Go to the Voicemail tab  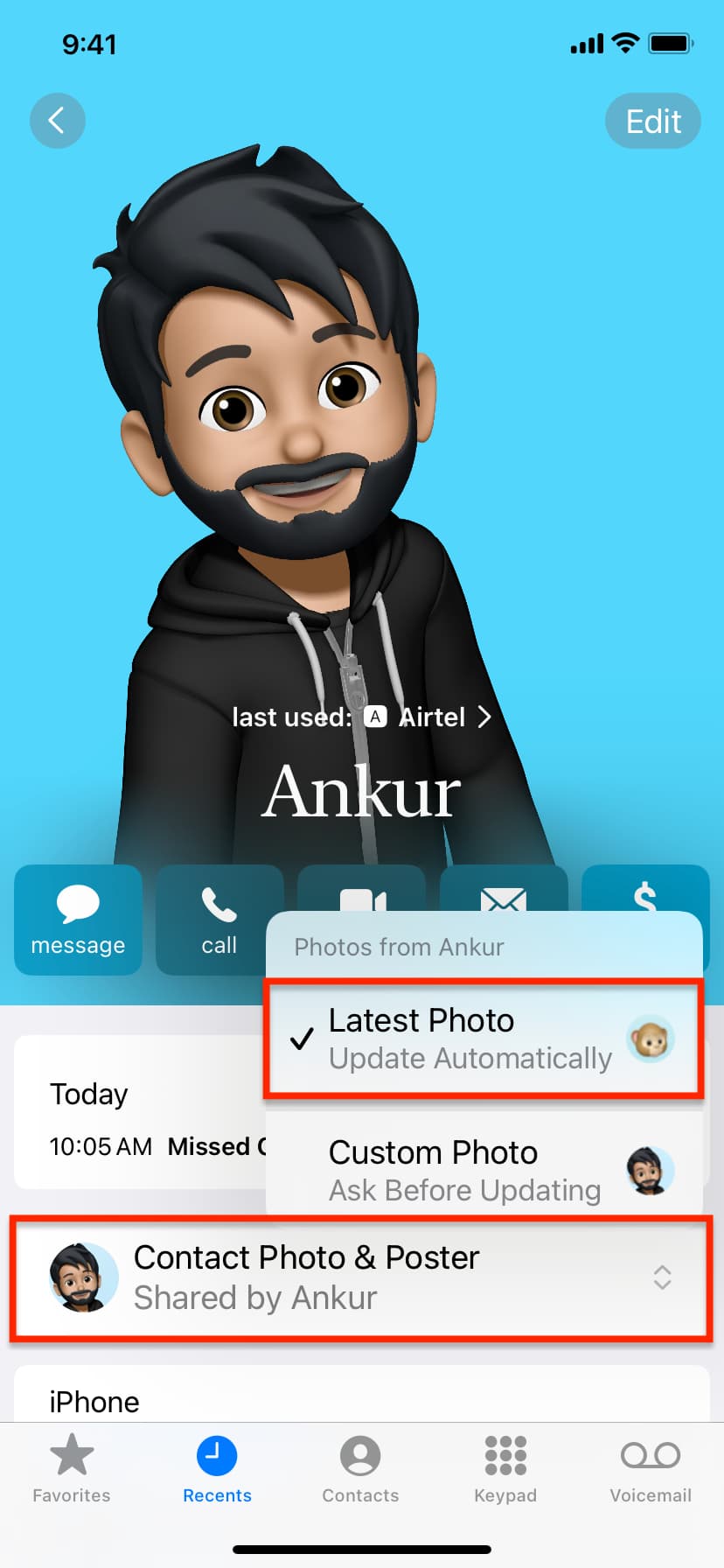[651, 1470]
